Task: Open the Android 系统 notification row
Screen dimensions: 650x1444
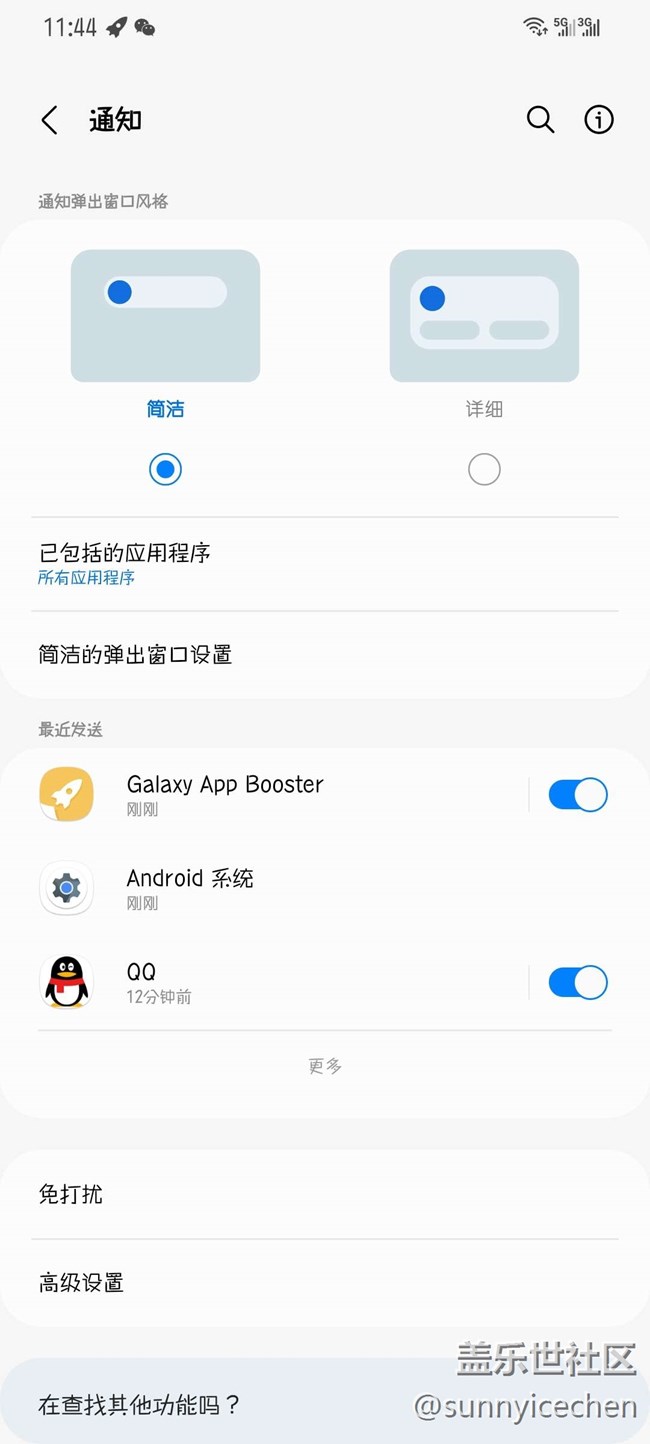Action: [325, 888]
